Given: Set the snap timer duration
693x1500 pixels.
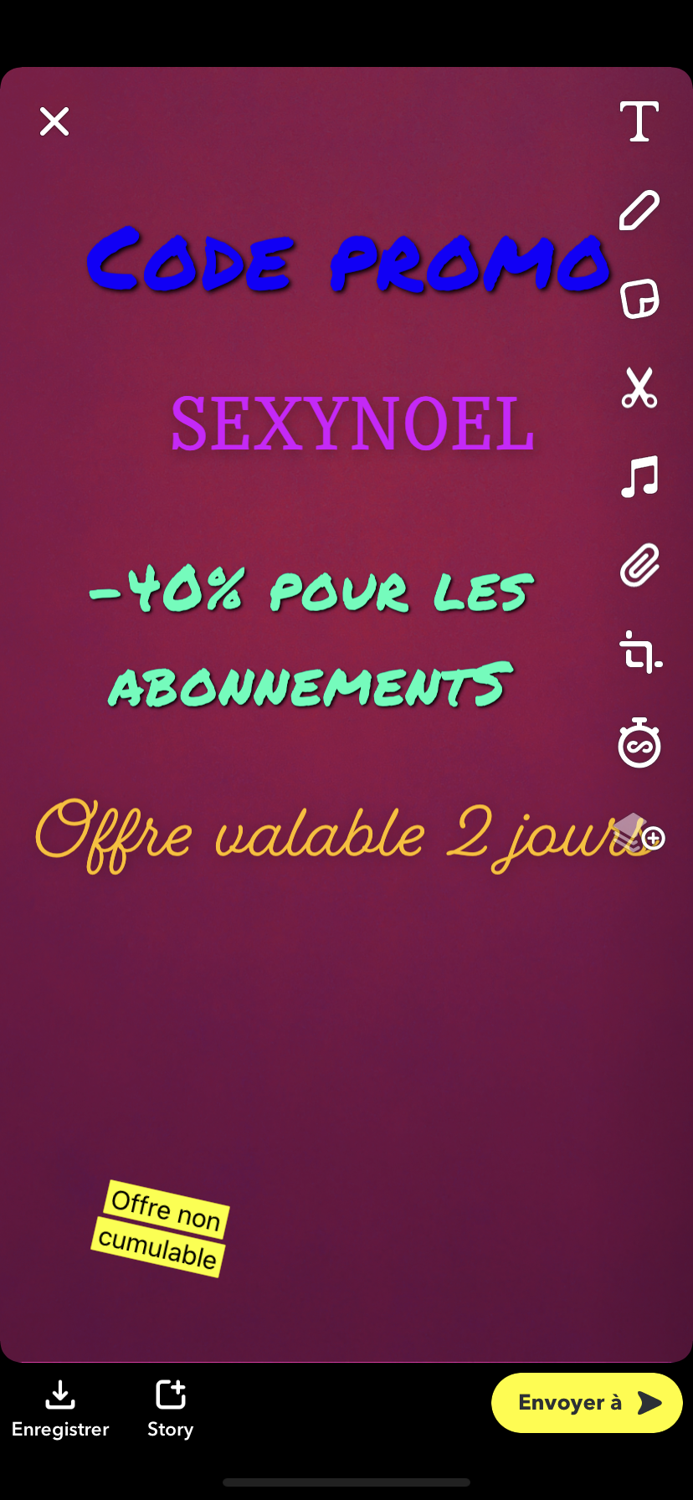Looking at the screenshot, I should [639, 743].
